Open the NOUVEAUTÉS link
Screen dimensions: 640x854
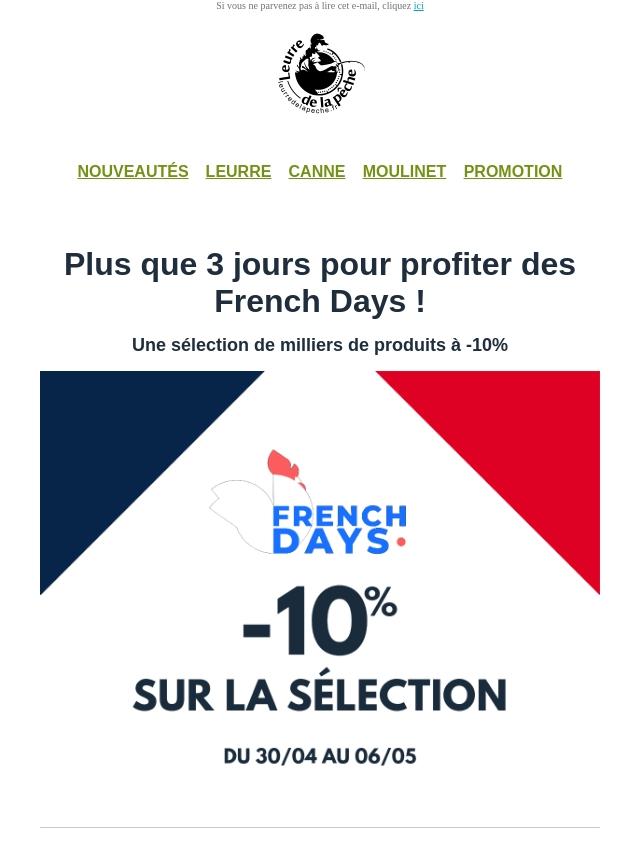coord(133,172)
